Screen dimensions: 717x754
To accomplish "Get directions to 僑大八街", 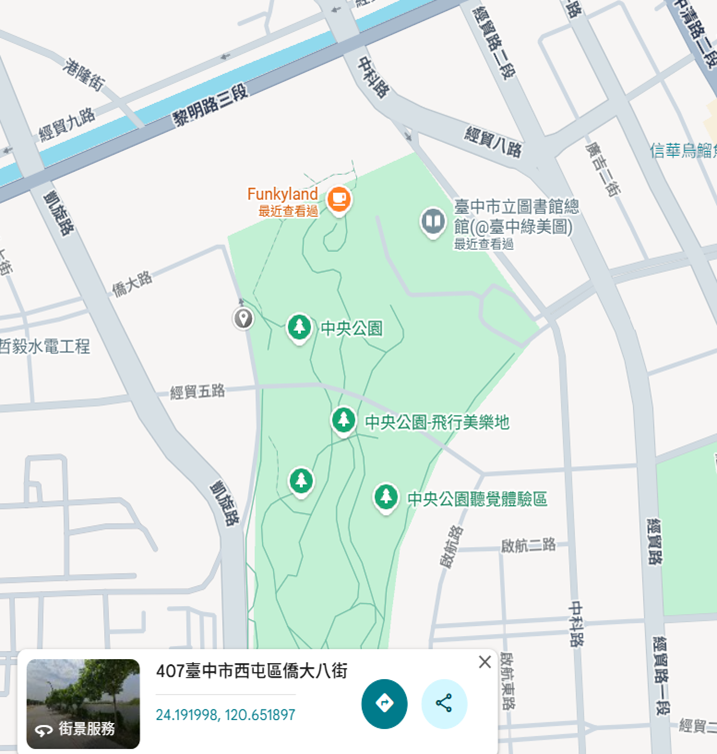I will click(x=384, y=704).
